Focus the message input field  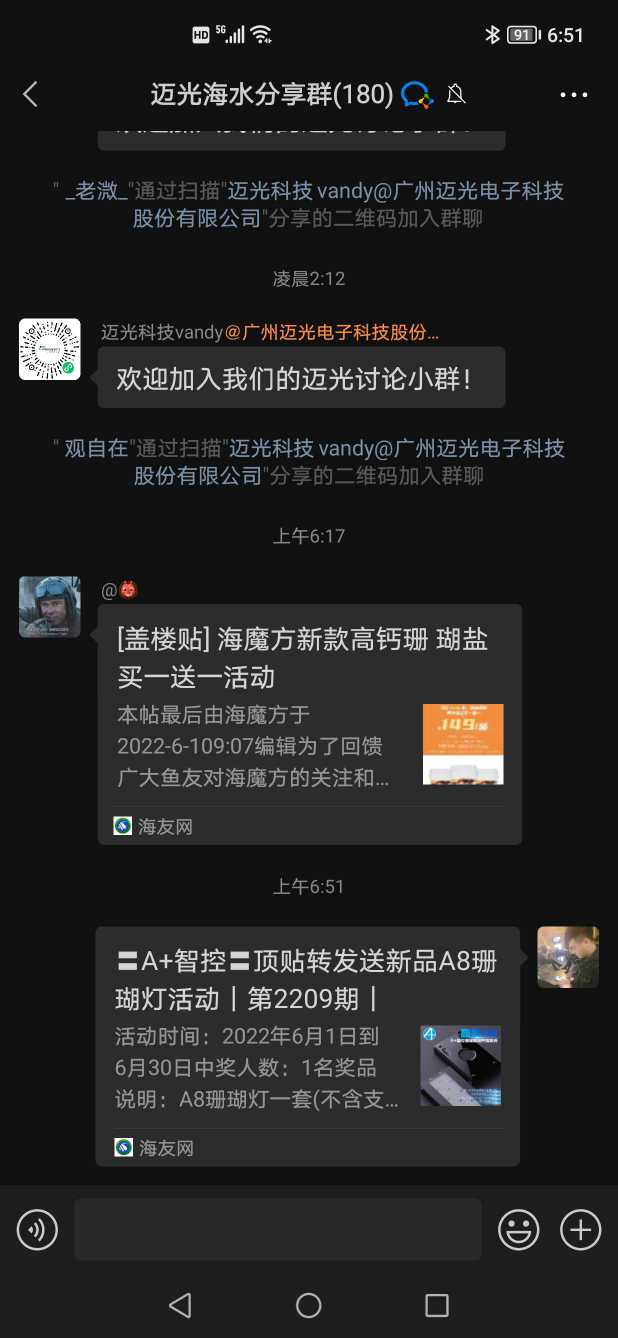point(278,1229)
